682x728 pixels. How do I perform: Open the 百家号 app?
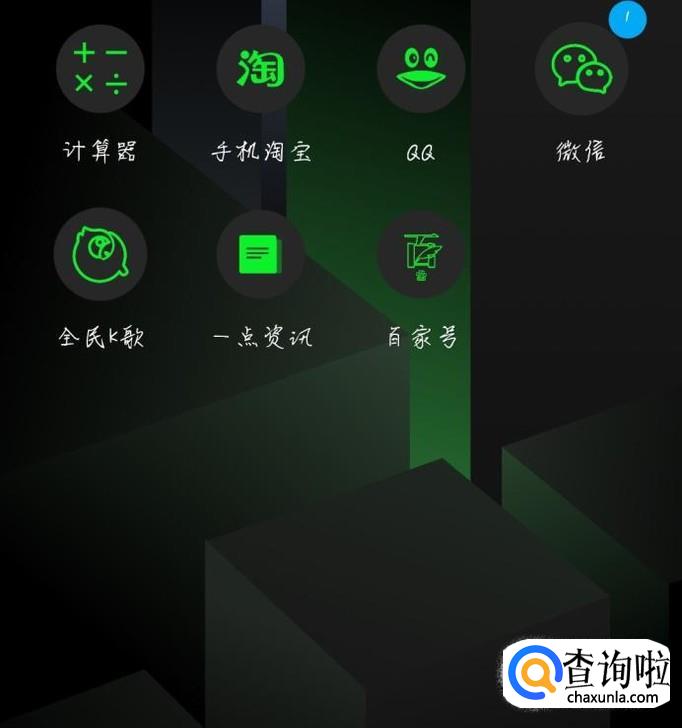421,254
